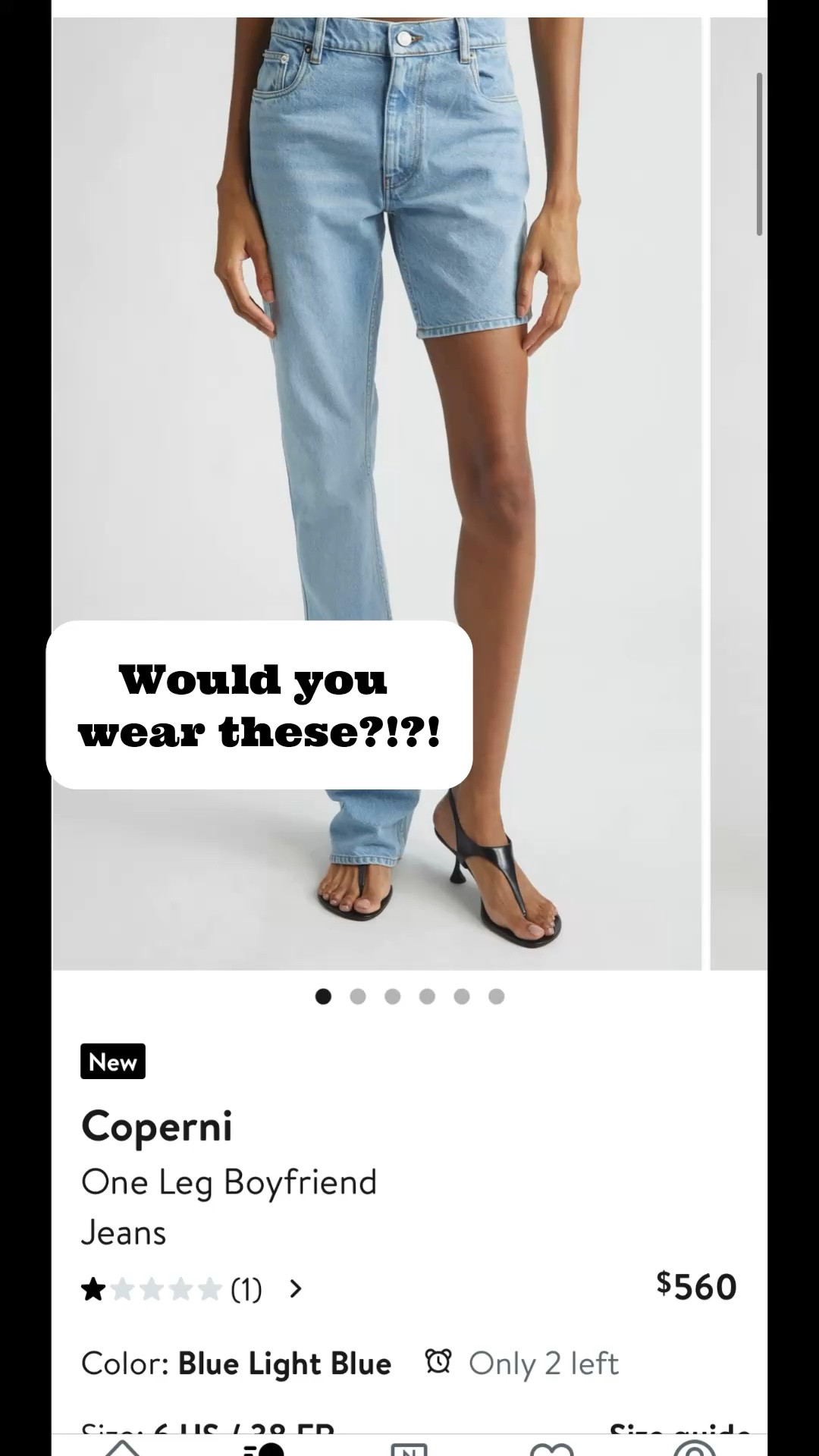Select the last carousel dot
Viewport: 819px width, 1456px height.
(x=497, y=996)
